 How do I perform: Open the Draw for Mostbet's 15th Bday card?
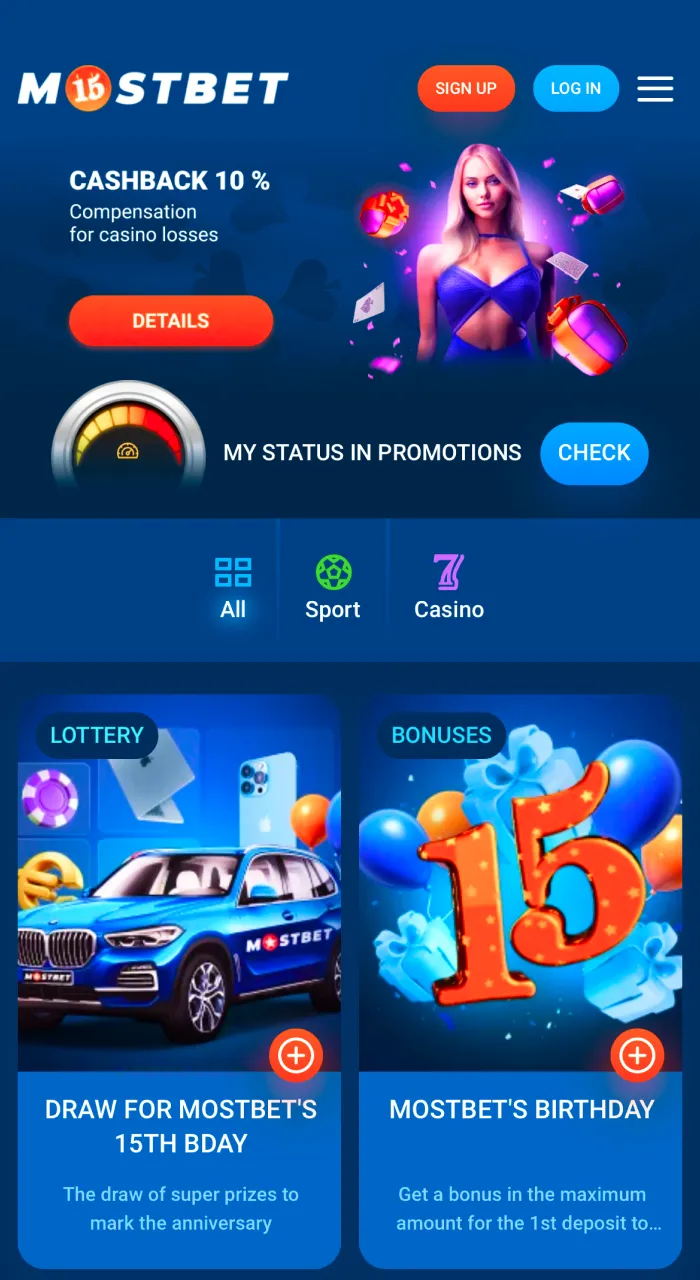pyautogui.click(x=180, y=1126)
